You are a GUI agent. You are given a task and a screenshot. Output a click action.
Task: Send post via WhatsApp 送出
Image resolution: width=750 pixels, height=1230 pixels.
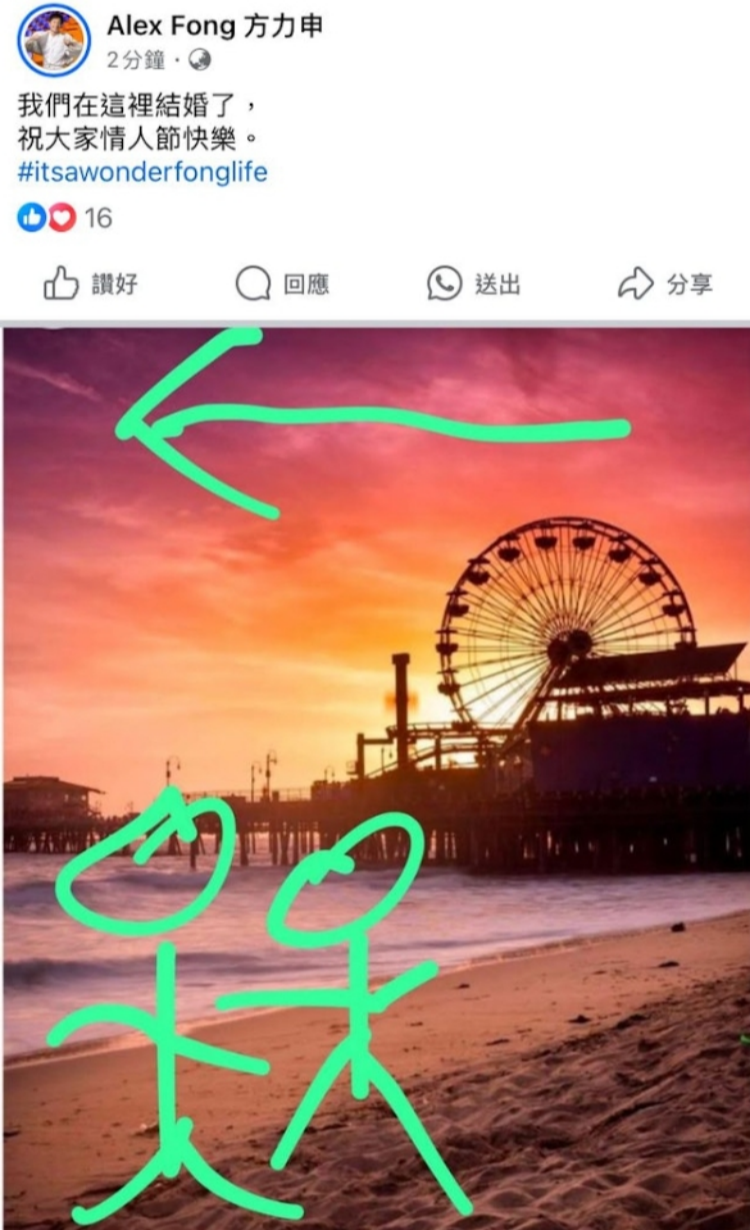[474, 284]
